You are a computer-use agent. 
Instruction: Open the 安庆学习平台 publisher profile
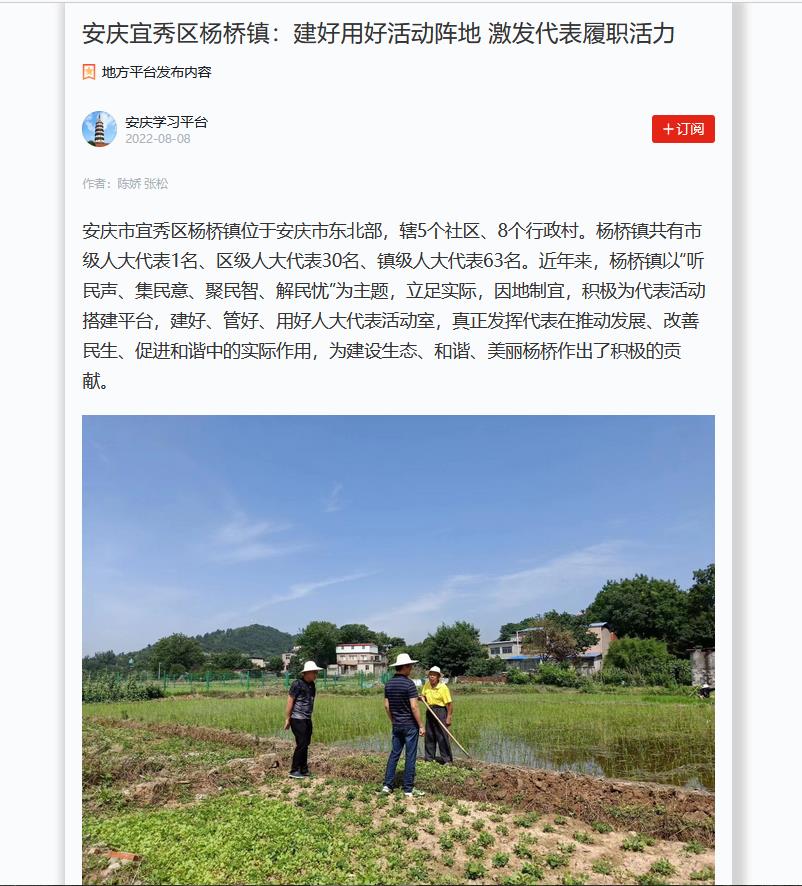tap(166, 122)
